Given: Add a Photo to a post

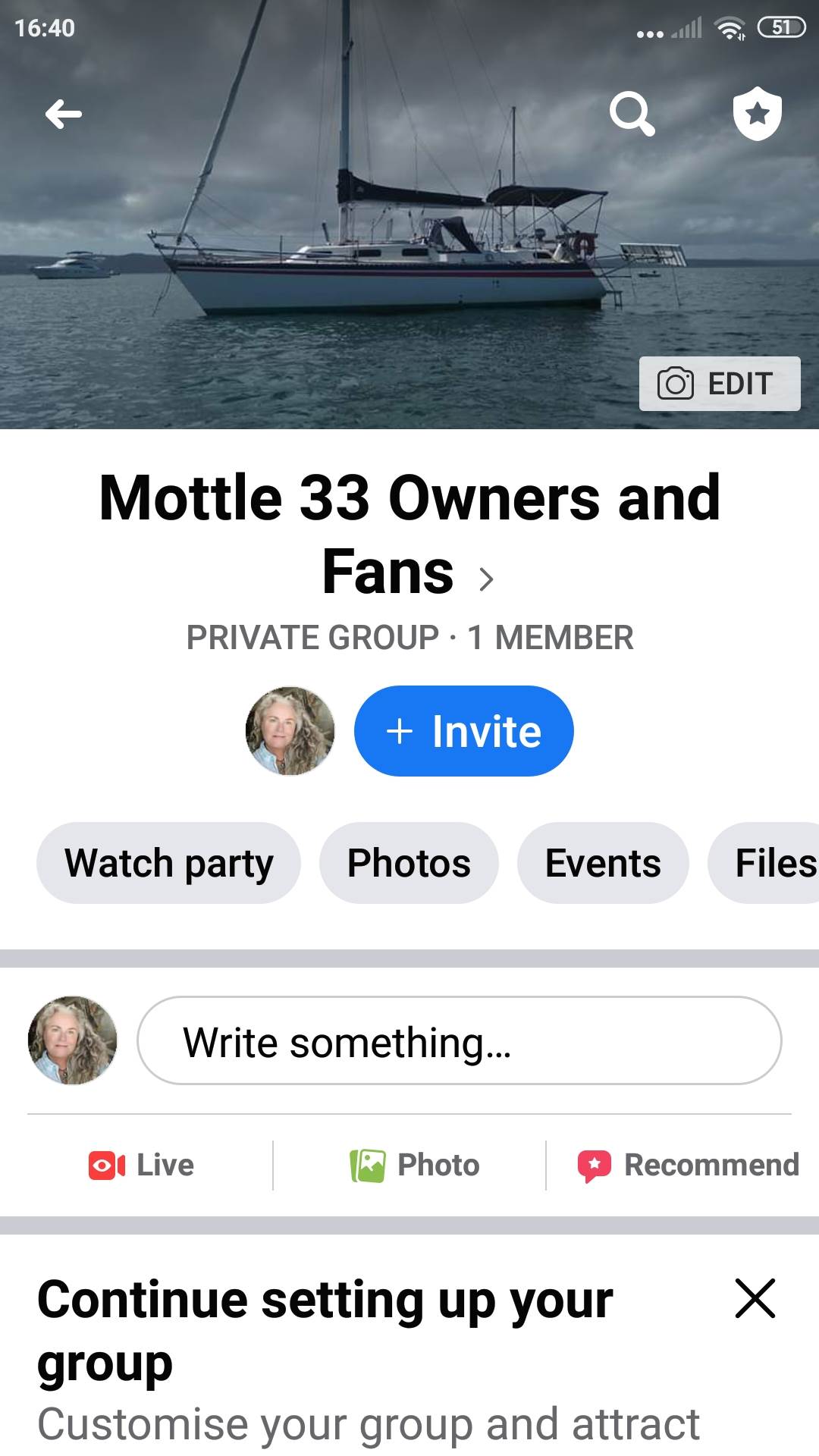Looking at the screenshot, I should (x=414, y=1165).
